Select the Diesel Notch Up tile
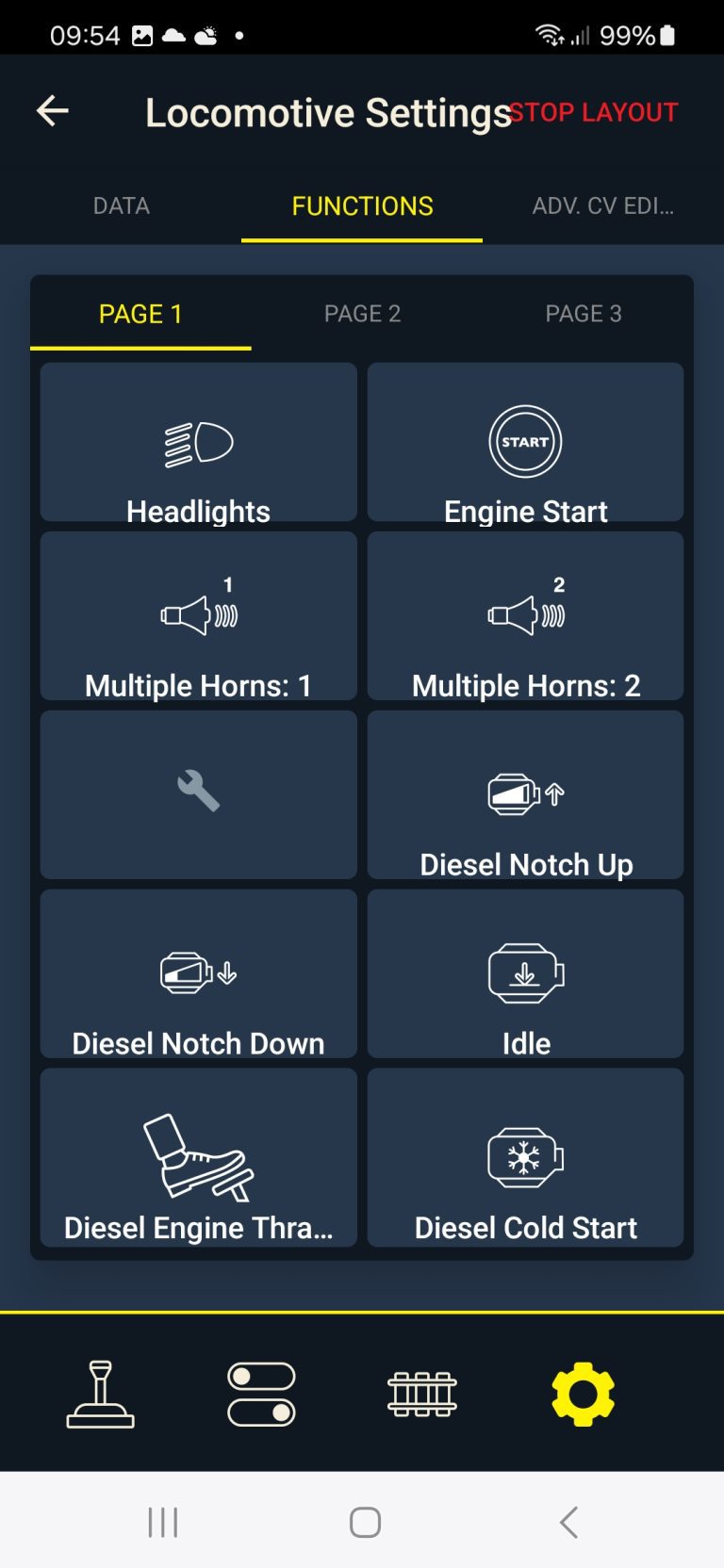The image size is (724, 1568). [x=525, y=795]
